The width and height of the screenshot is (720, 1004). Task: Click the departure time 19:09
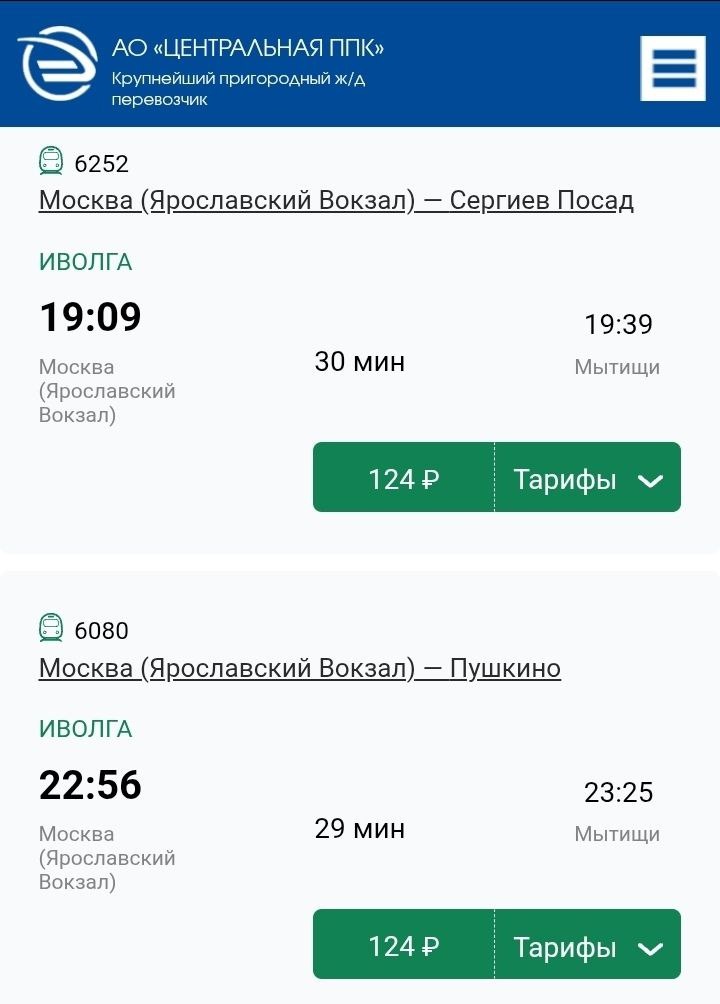click(x=88, y=318)
